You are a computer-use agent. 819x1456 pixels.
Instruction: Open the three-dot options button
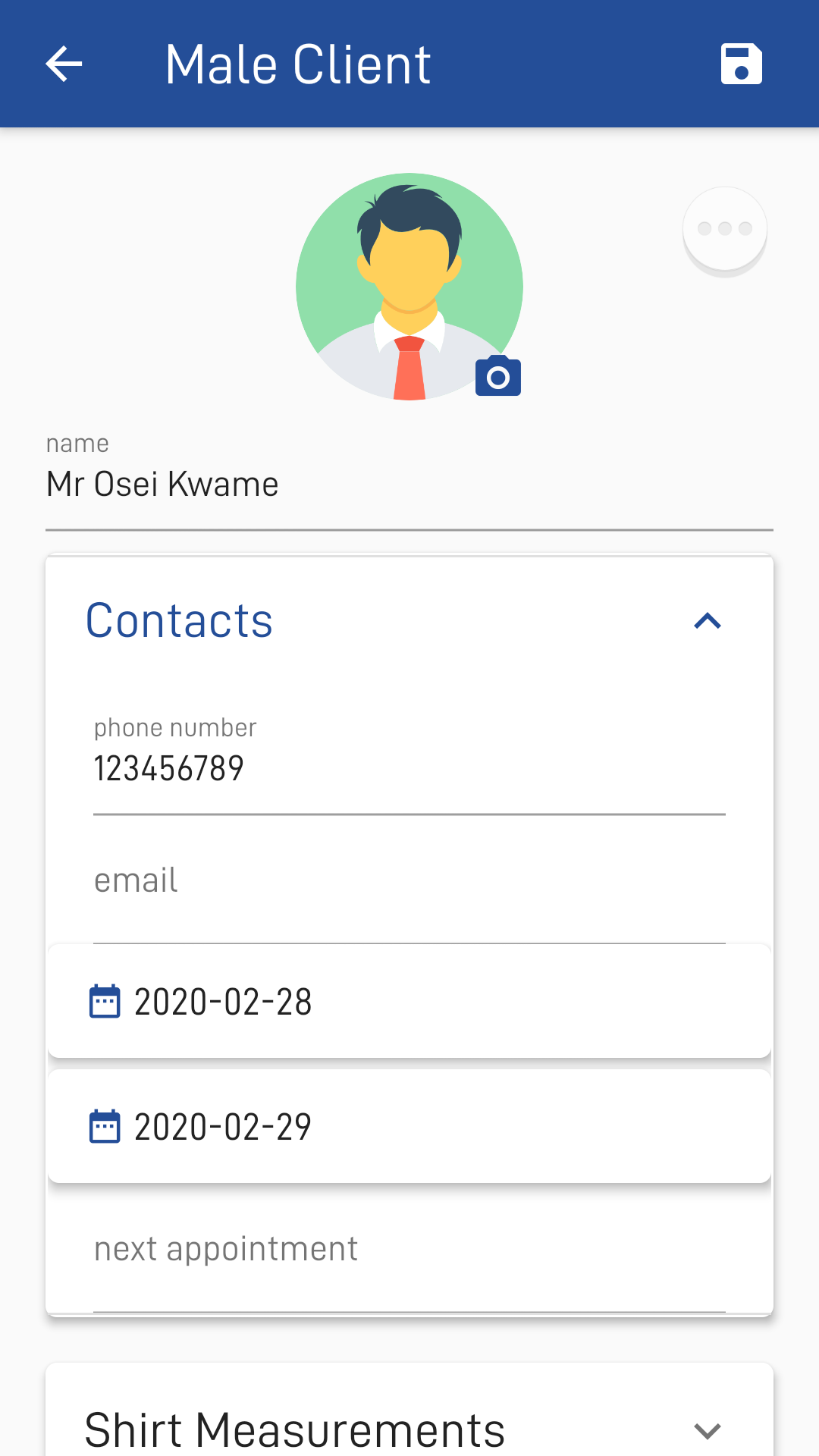point(725,229)
